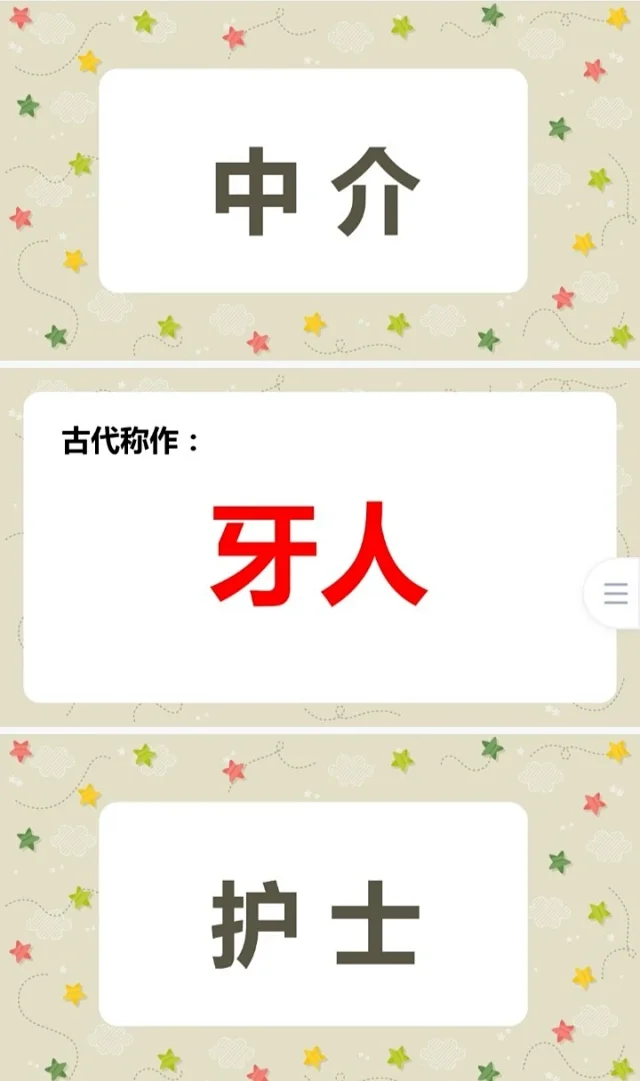View the 牙人 picture card

coord(319,546)
